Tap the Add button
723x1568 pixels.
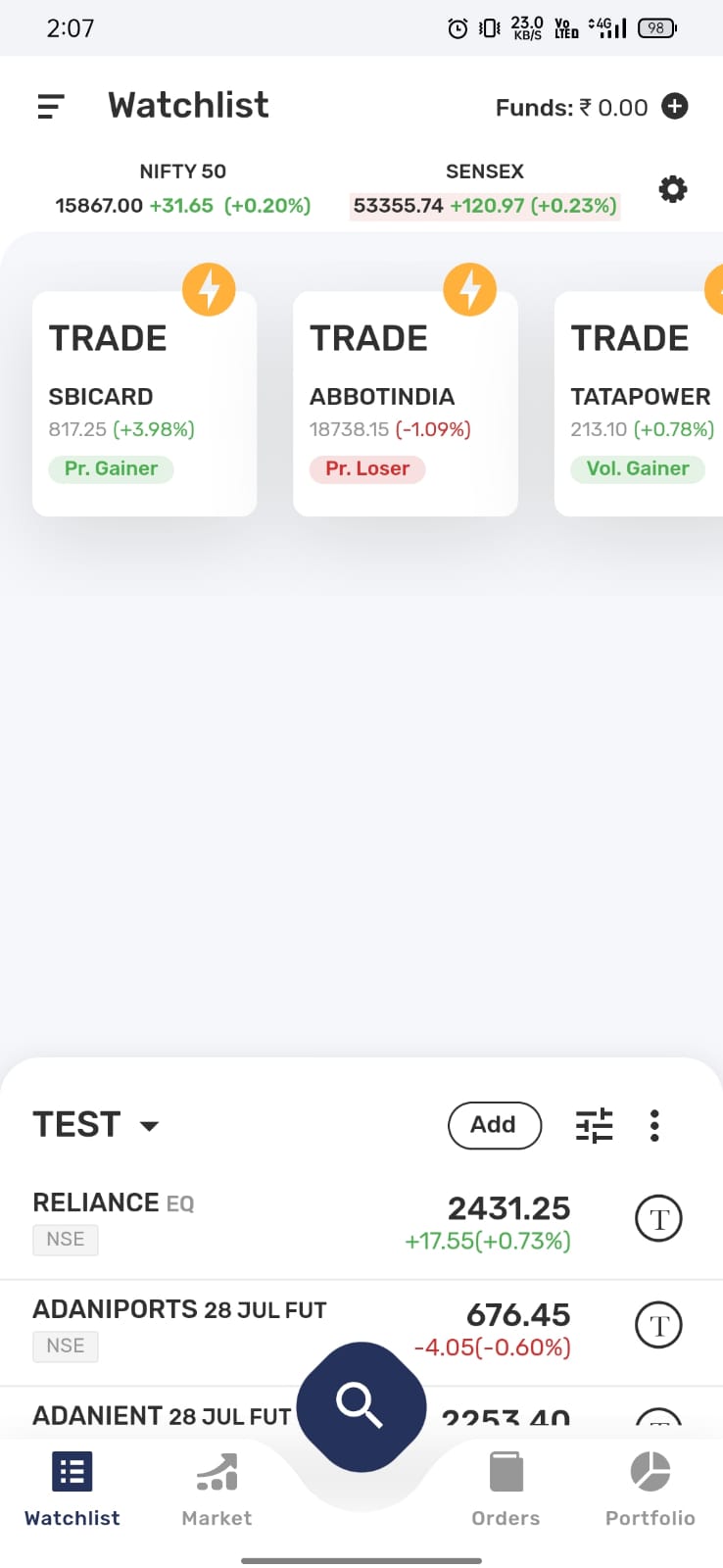coord(495,1125)
